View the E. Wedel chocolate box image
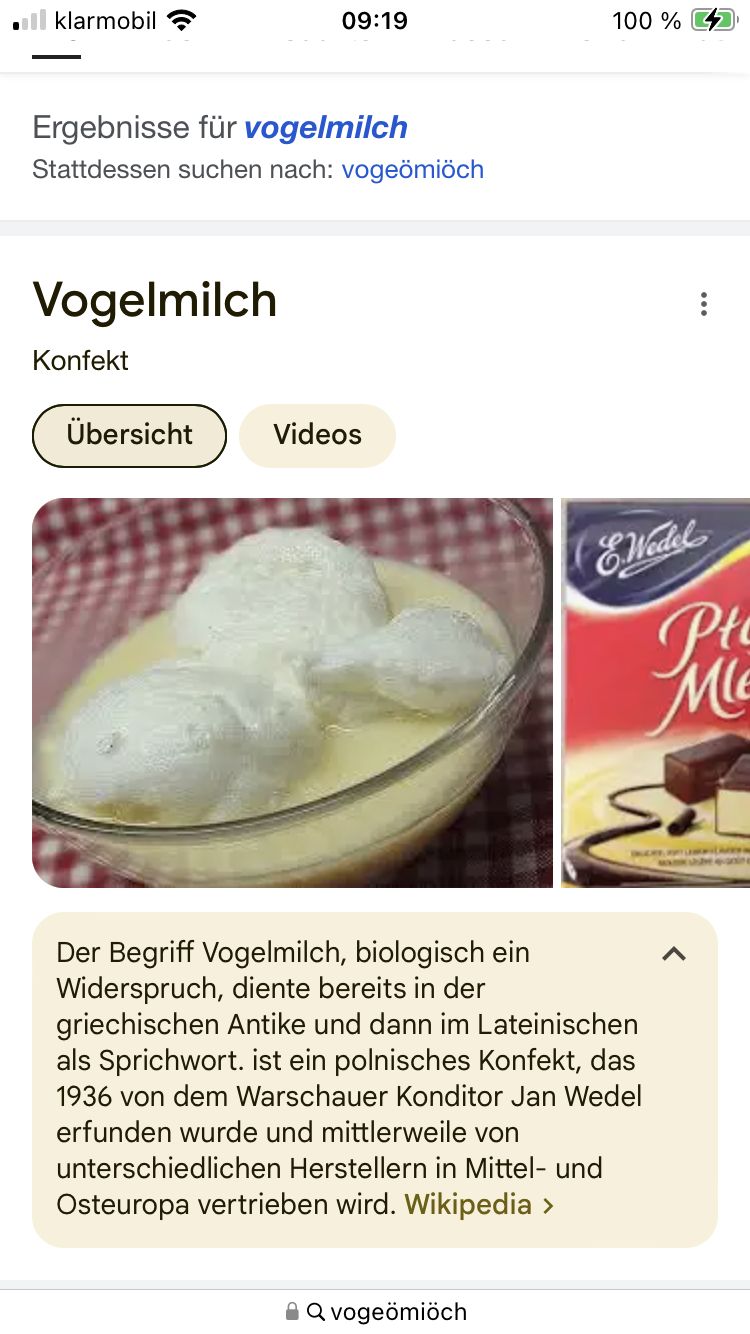Image resolution: width=750 pixels, height=1334 pixels. coord(656,692)
